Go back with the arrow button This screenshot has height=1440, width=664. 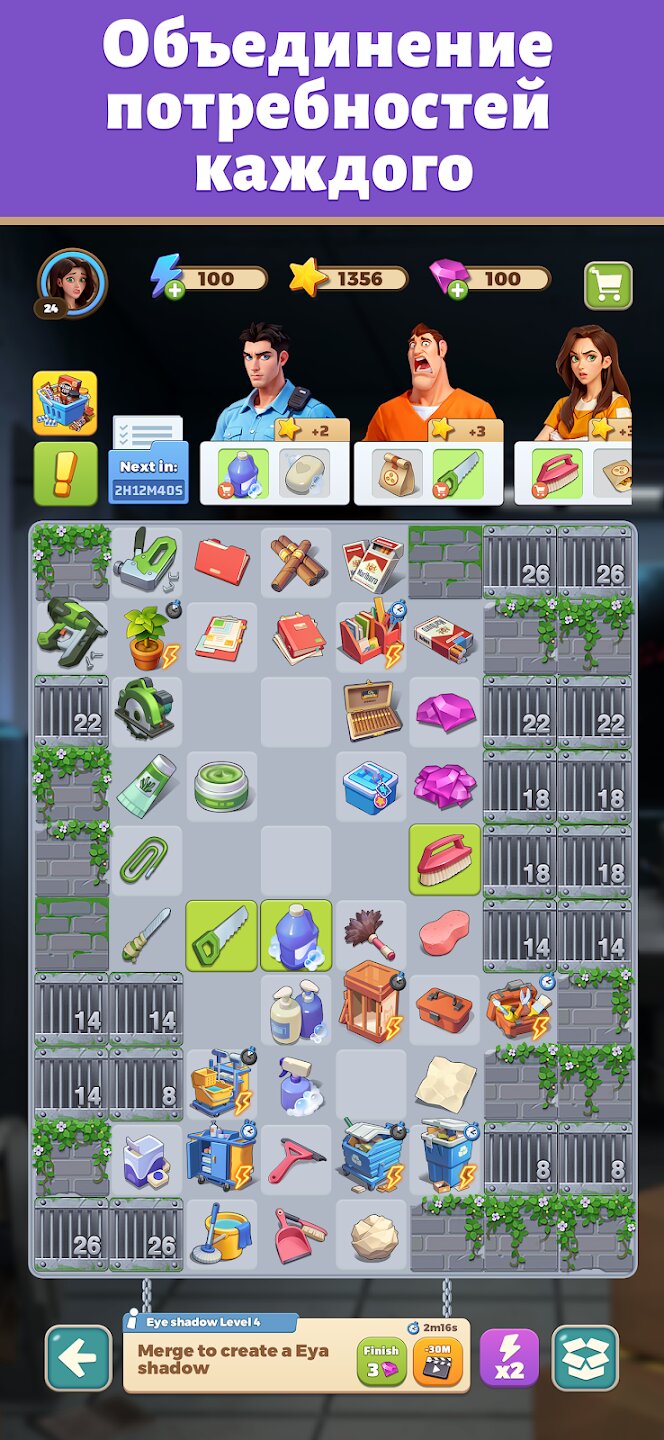click(78, 1359)
